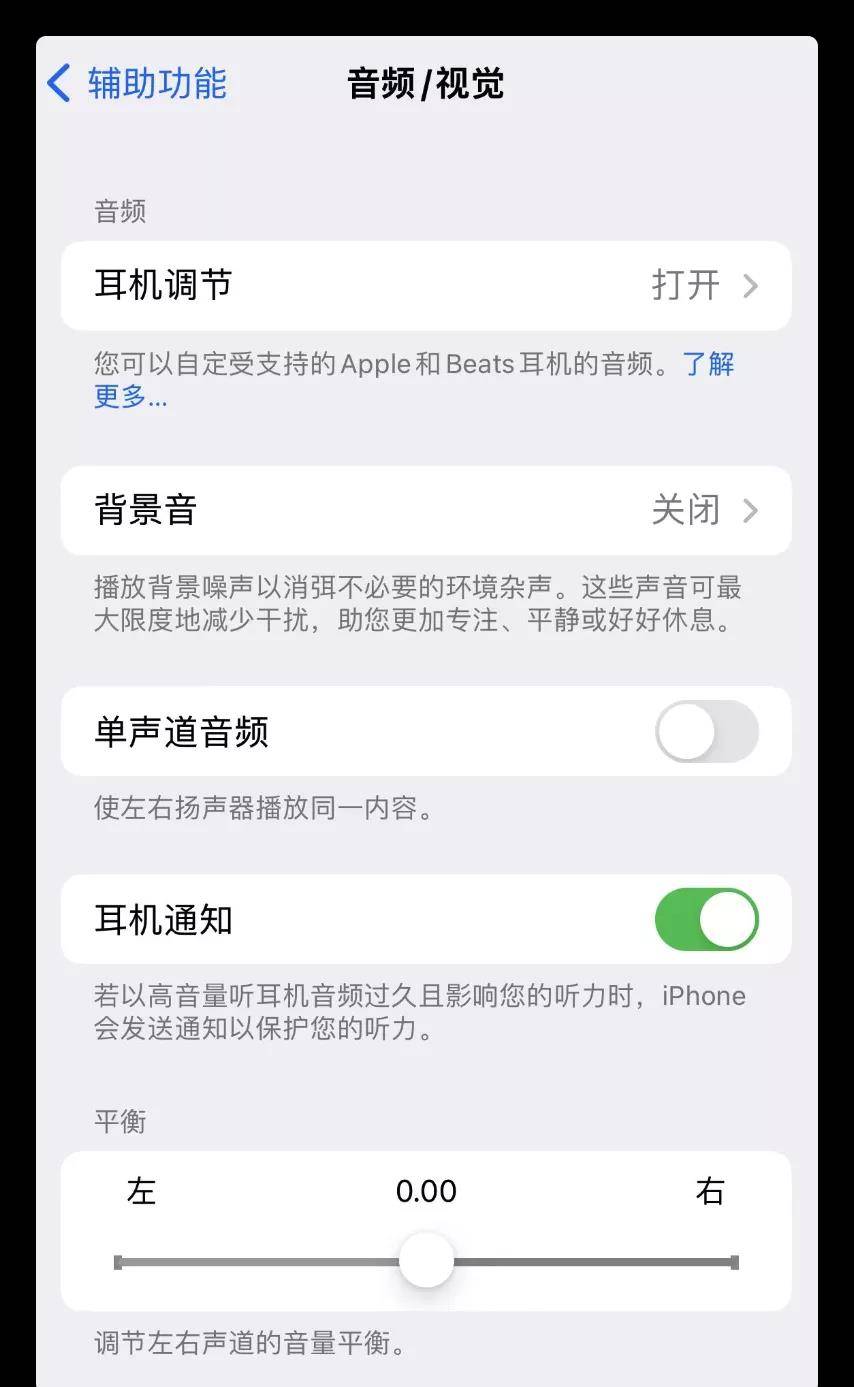Turn off the 耳机通知 switch
Image resolution: width=854 pixels, height=1387 pixels.
(706, 919)
